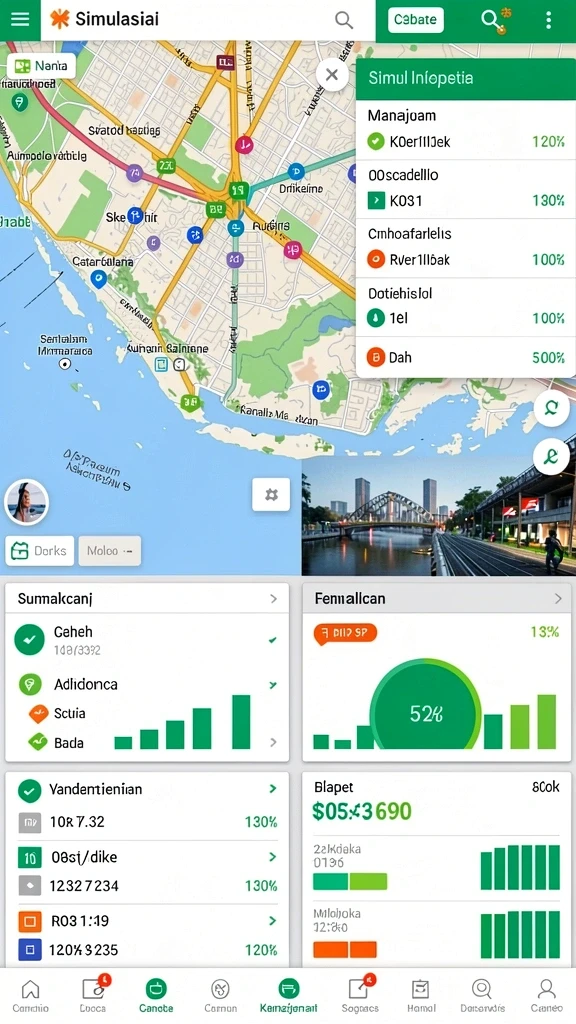
Task: Open the hamburger drawer menu
Action: 20,19
